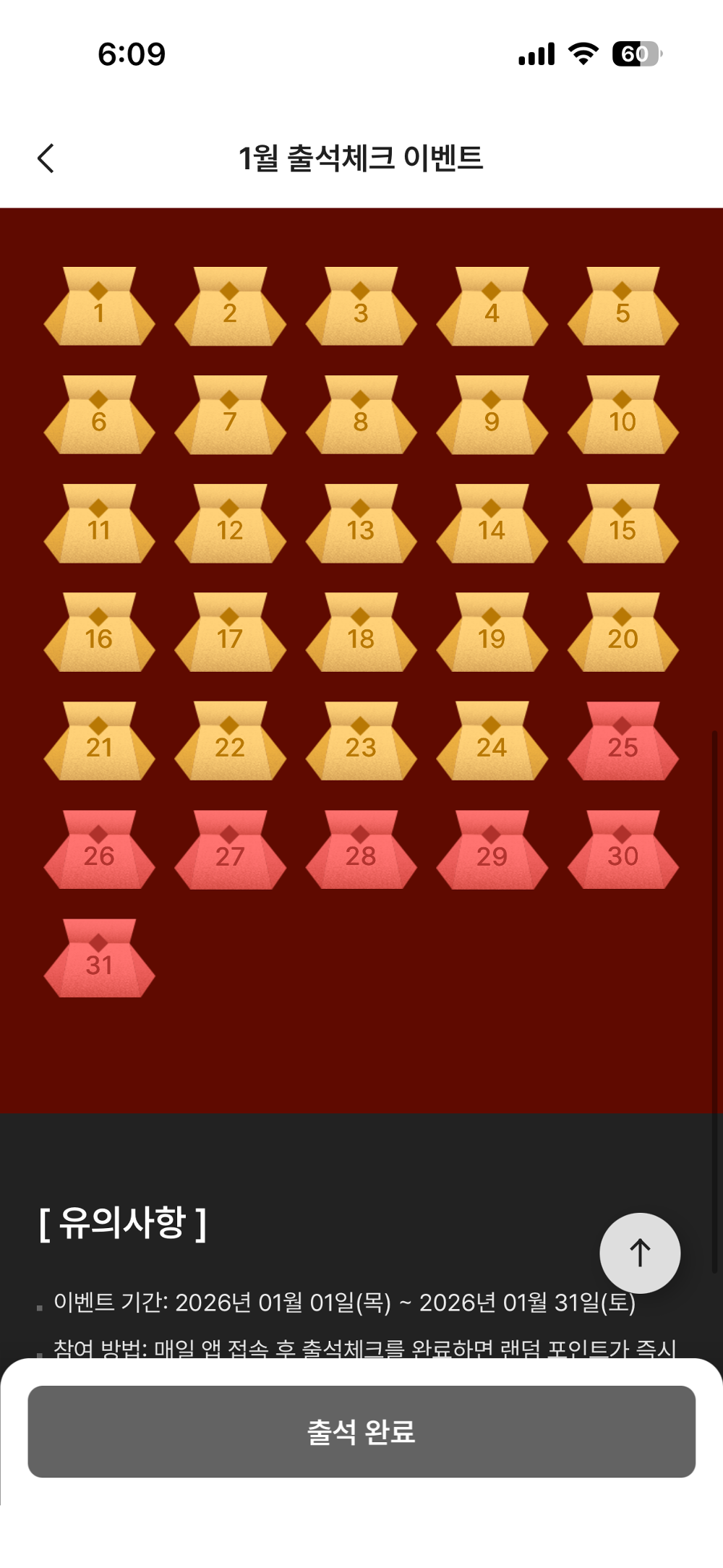This screenshot has width=723, height=1568.
Task: Open the day 26 red pouch
Action: (x=99, y=851)
